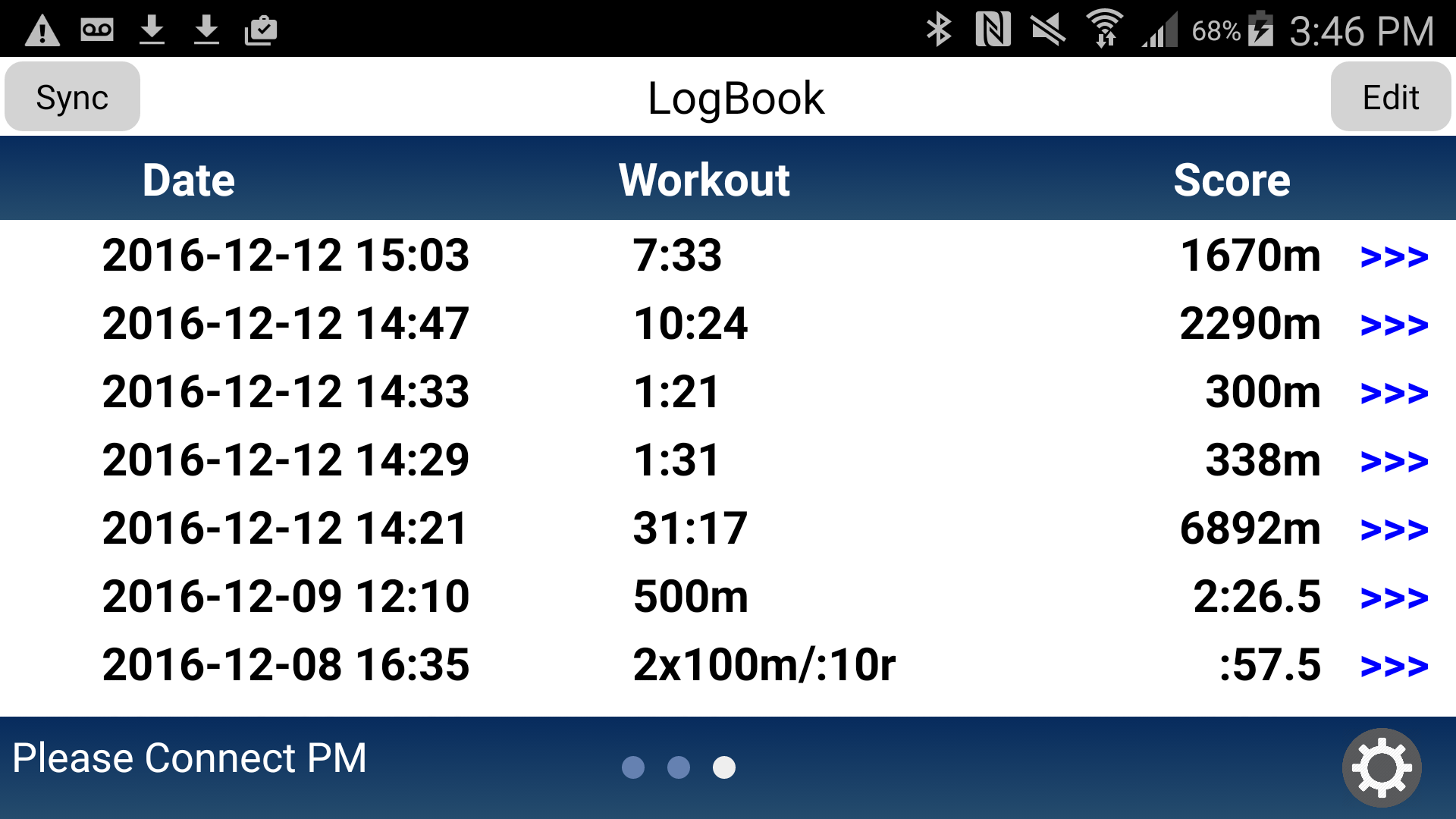Viewport: 1456px width, 819px height.
Task: Open the 2016-12-12 15:03 workout entry
Action: point(1394,256)
